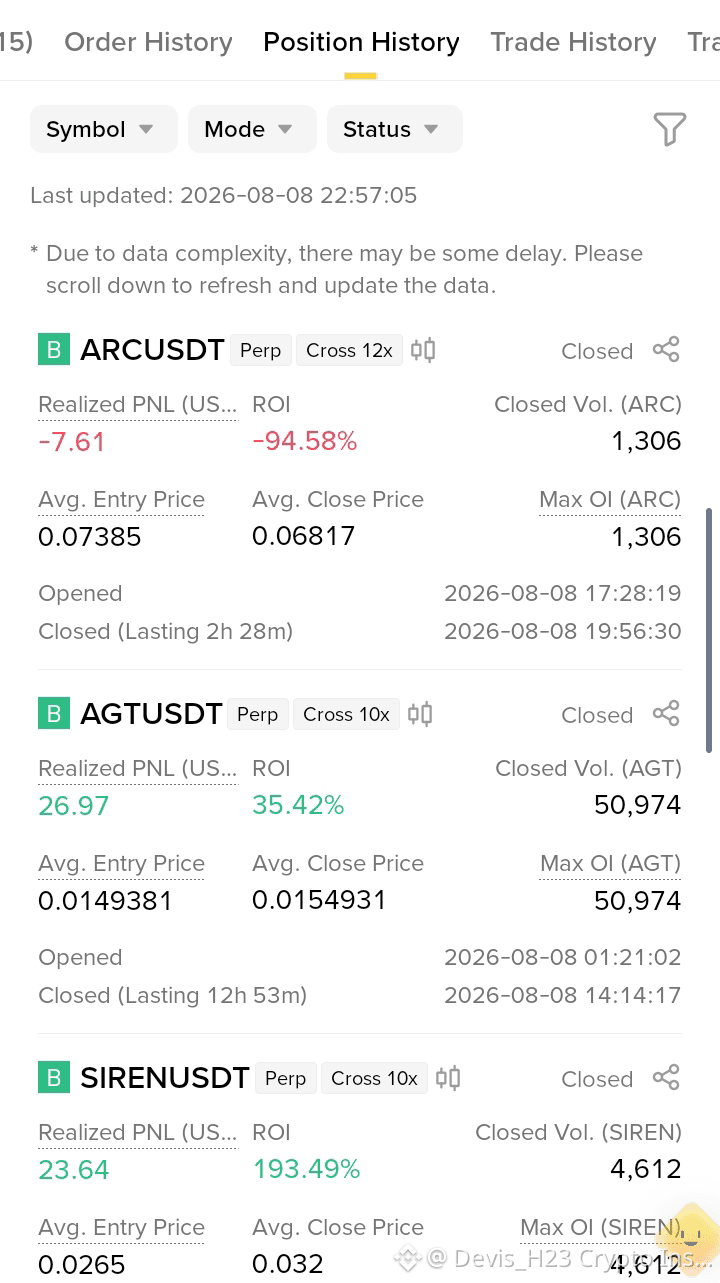720x1283 pixels.
Task: Share the AGTUSDT closed position
Action: click(666, 714)
